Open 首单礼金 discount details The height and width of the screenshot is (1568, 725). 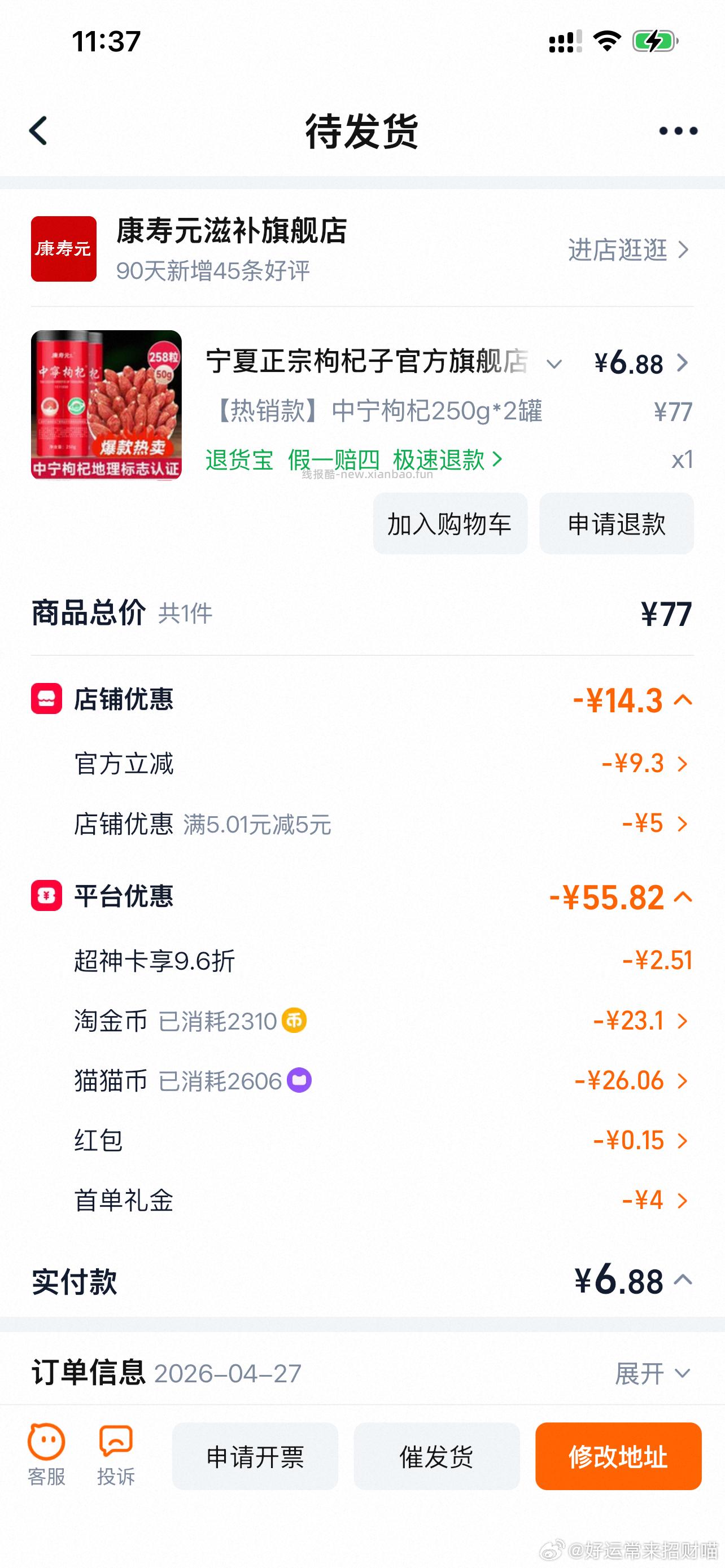tap(655, 1201)
